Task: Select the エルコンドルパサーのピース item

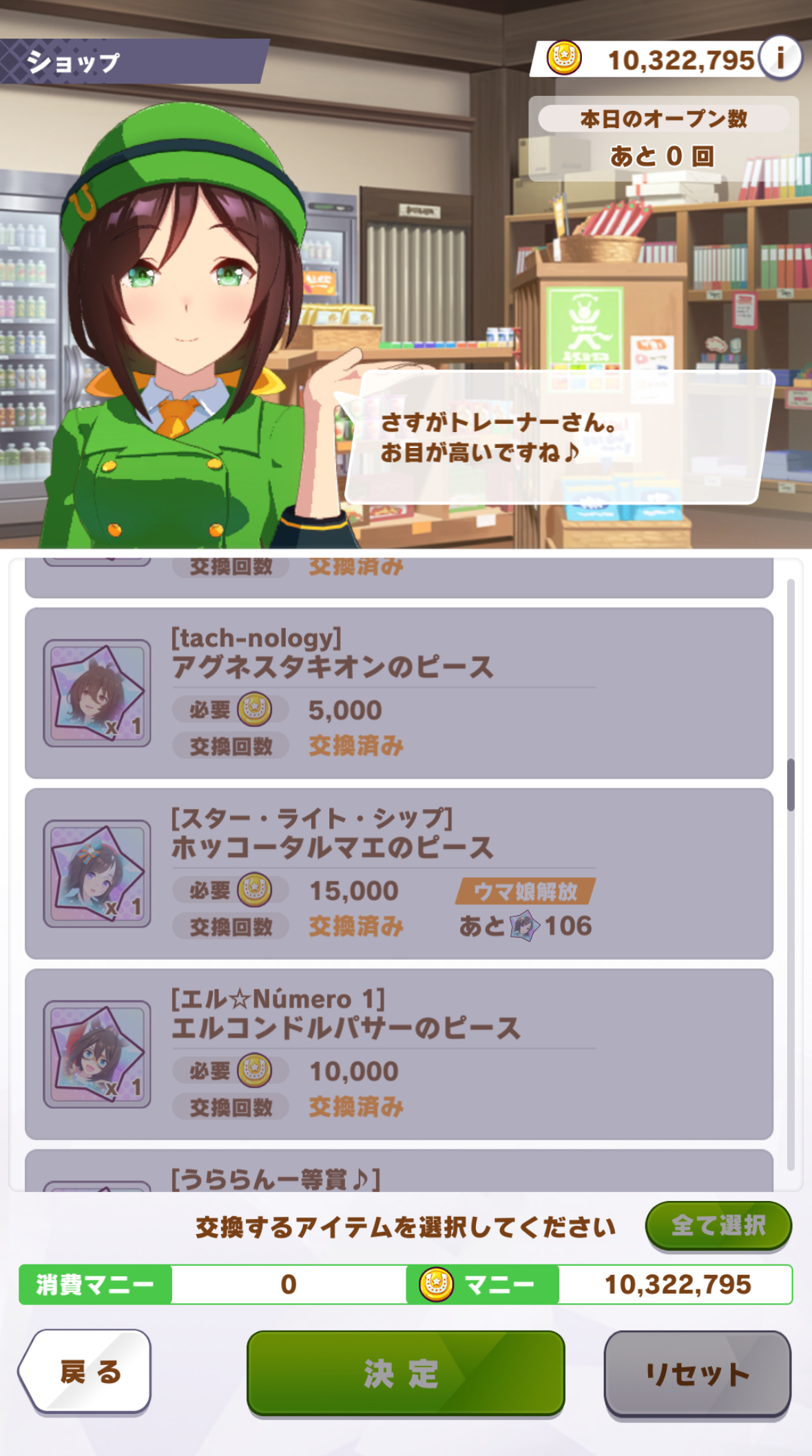Action: pos(399,1054)
